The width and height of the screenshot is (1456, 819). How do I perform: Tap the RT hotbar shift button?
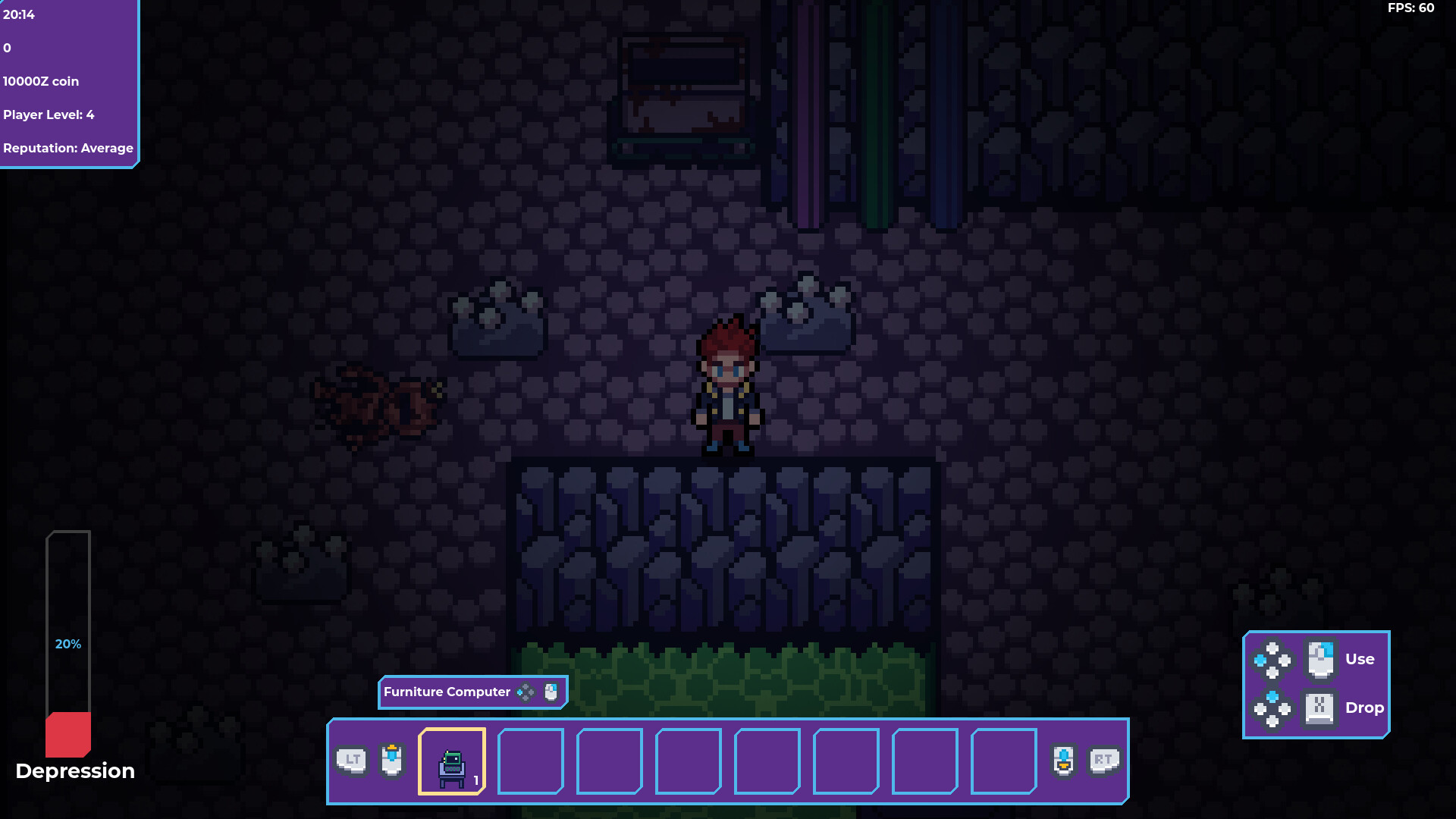(x=1103, y=760)
